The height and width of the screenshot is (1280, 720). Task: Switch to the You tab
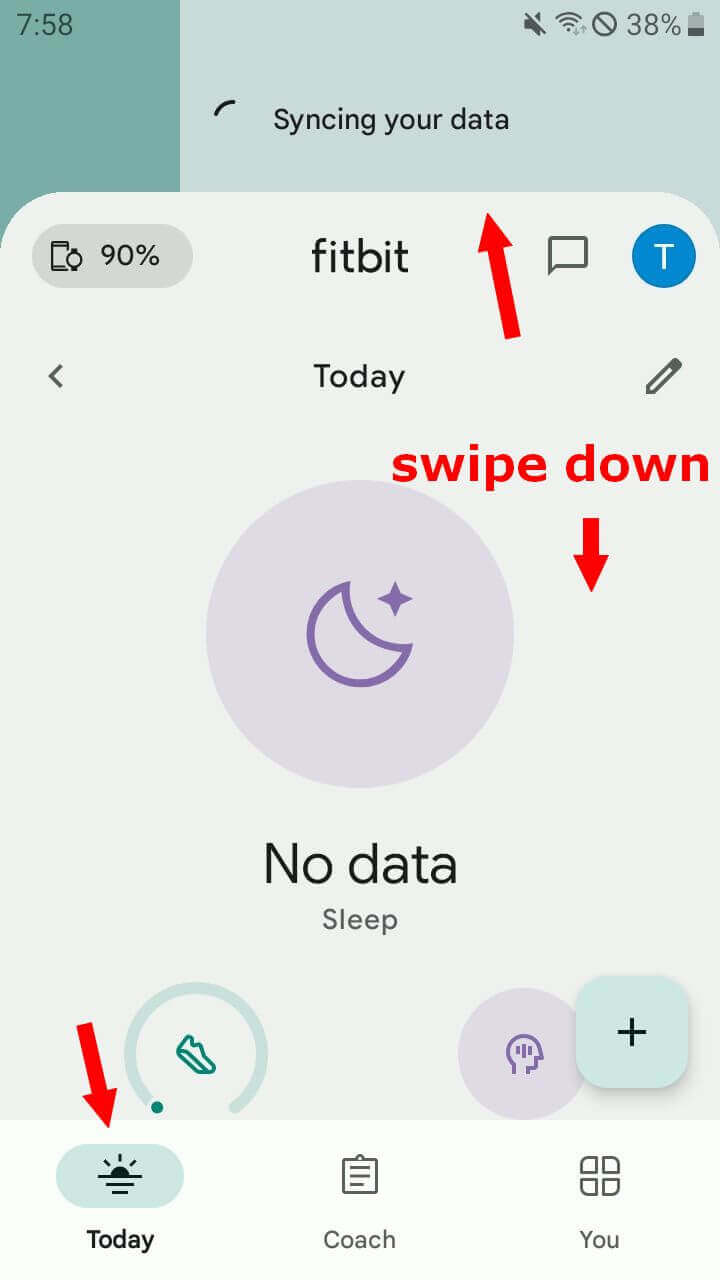click(x=600, y=1199)
